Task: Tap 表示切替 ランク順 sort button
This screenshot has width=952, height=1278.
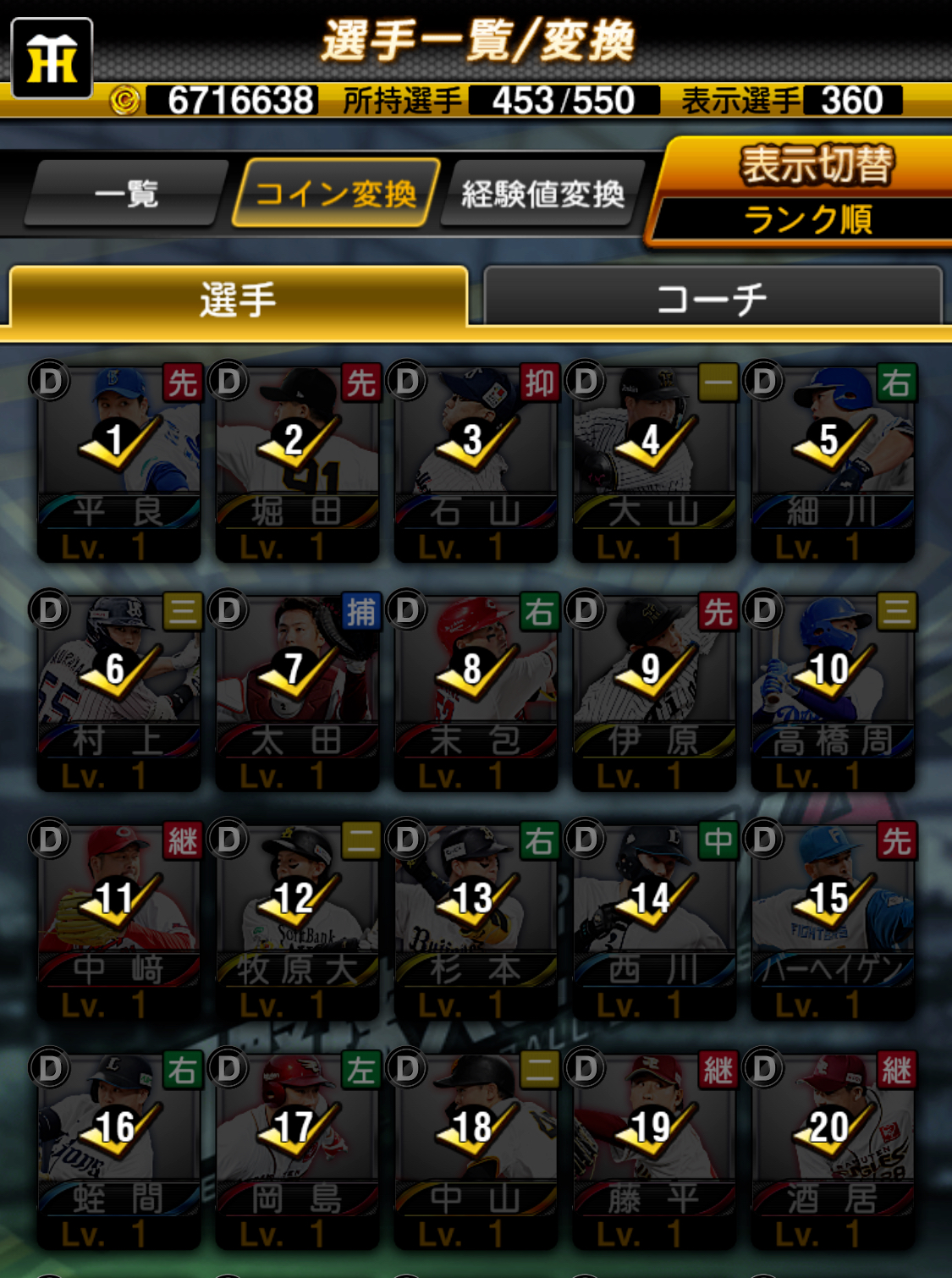Action: [806, 192]
